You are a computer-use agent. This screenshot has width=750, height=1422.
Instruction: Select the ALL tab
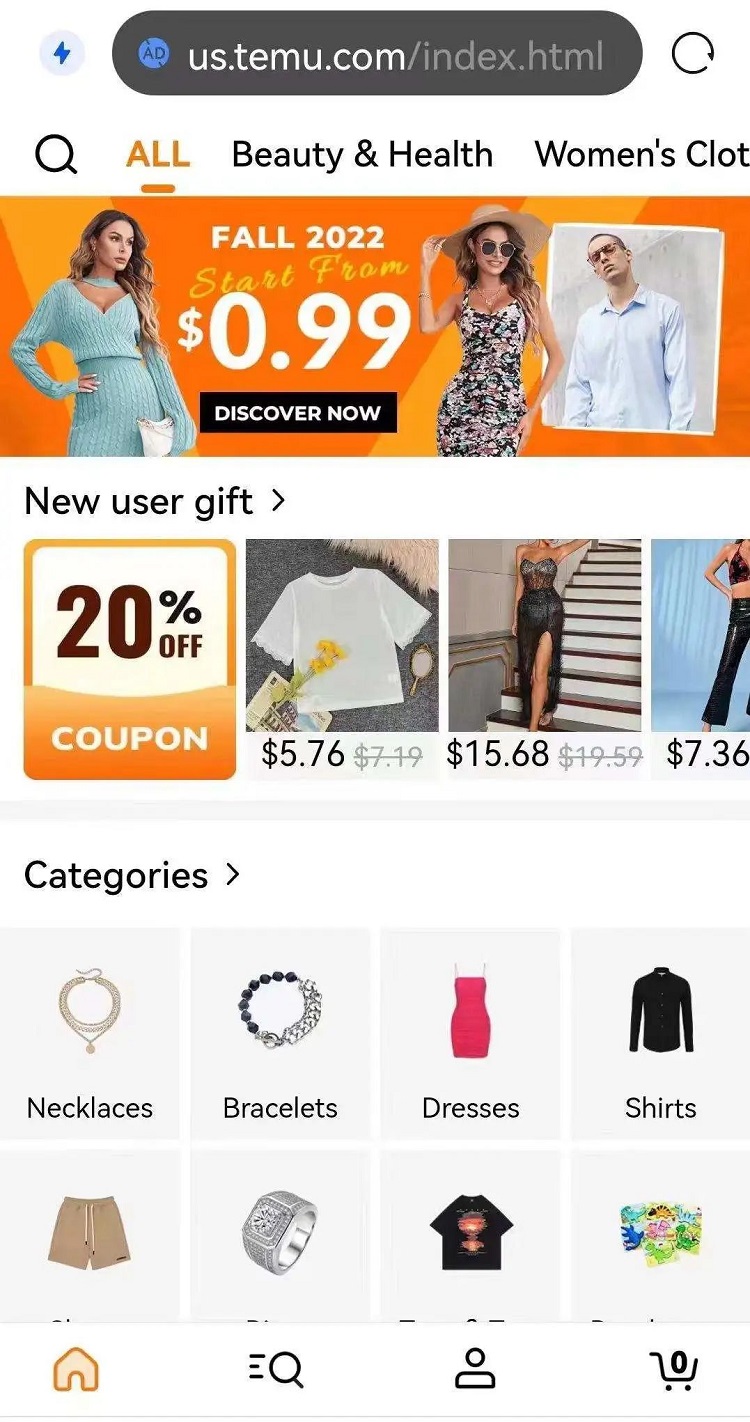click(158, 155)
